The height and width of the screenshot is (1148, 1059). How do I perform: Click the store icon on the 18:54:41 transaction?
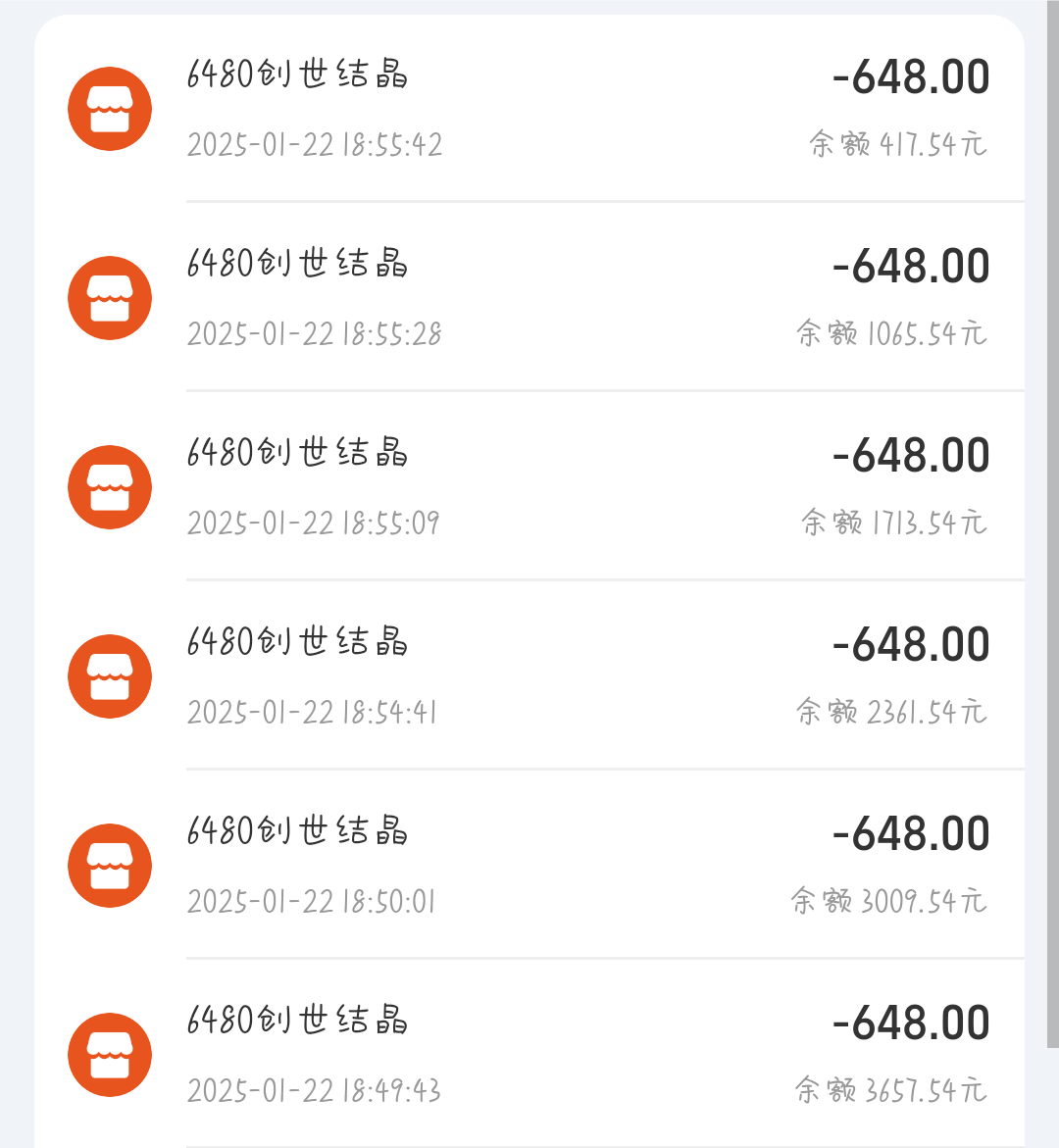pos(109,675)
